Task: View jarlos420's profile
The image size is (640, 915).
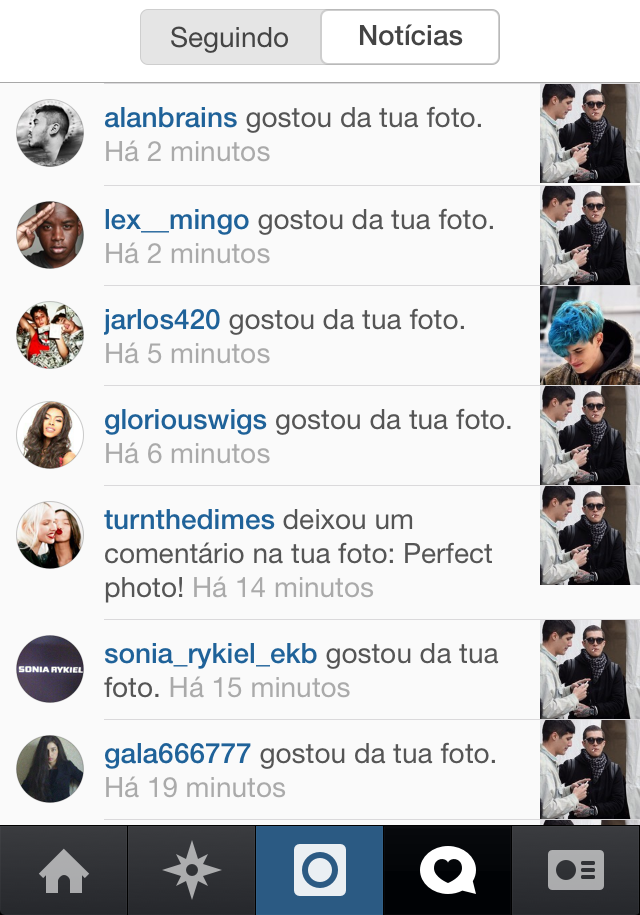Action: (162, 320)
